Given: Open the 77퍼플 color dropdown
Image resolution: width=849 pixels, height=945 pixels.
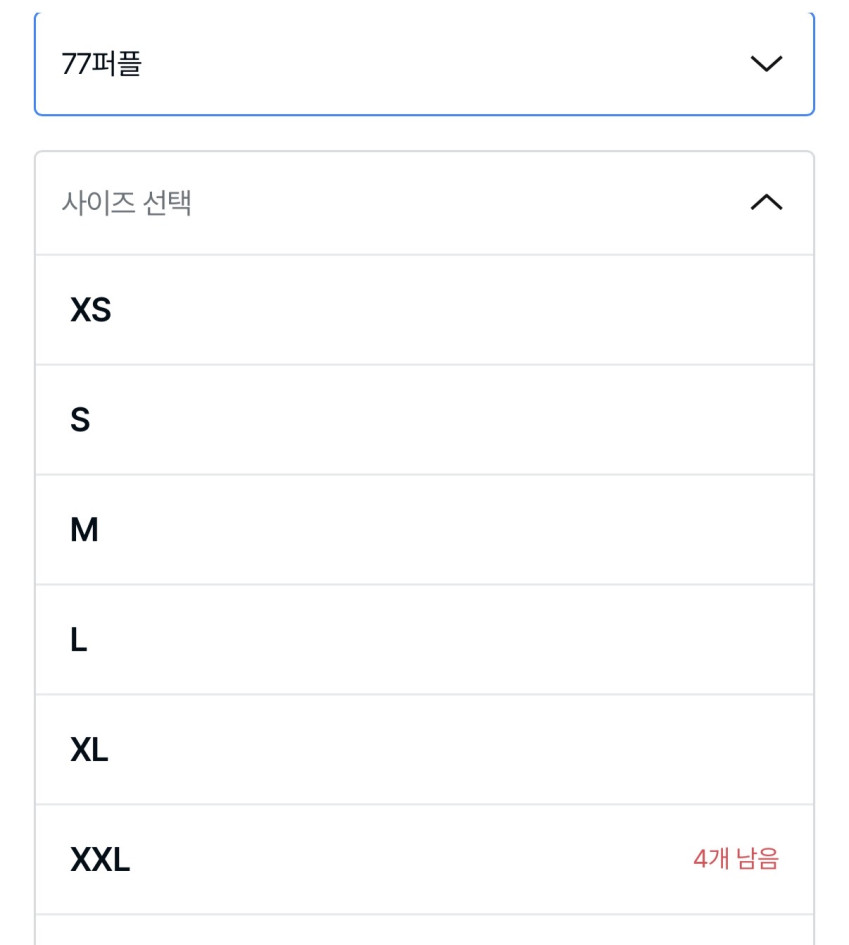Looking at the screenshot, I should point(424,65).
